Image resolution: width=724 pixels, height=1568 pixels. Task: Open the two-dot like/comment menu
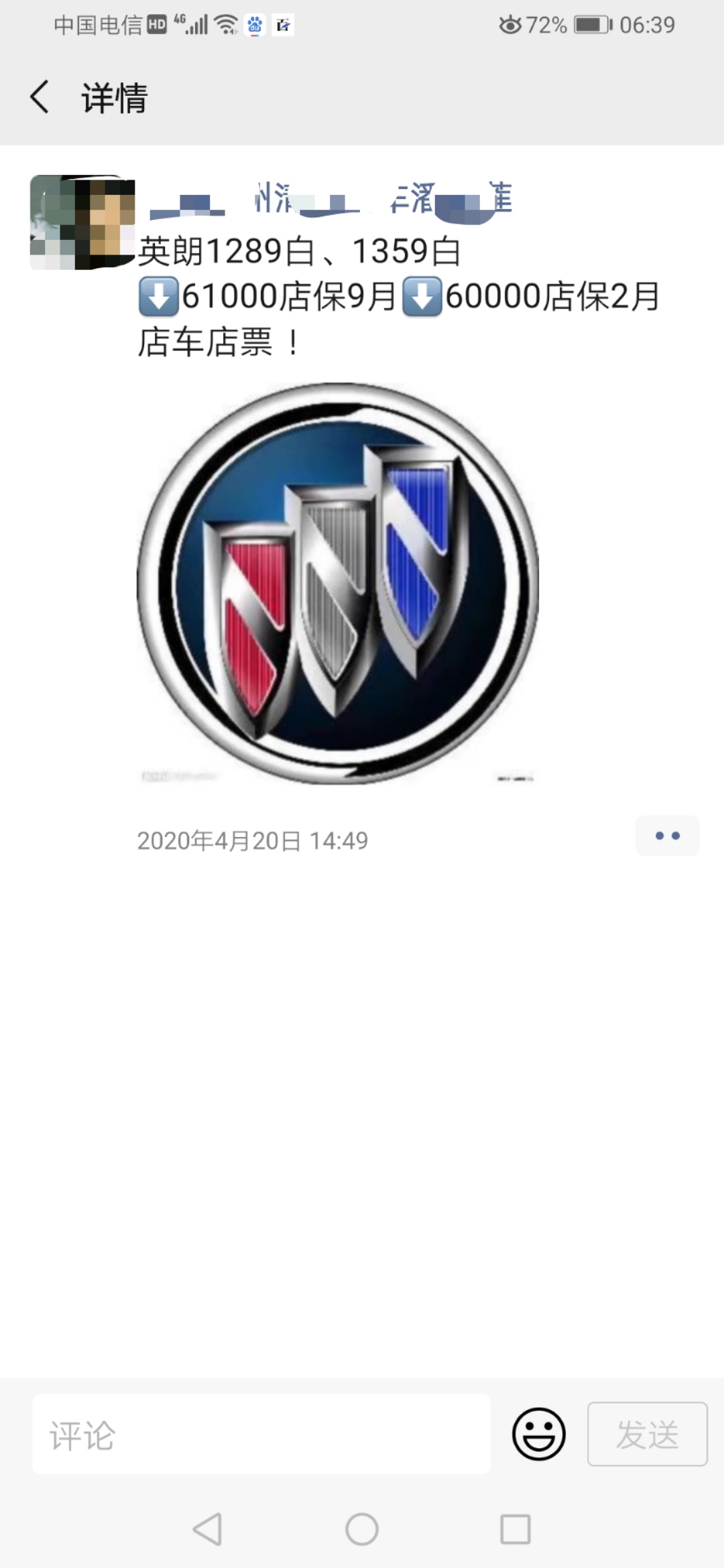coord(667,836)
